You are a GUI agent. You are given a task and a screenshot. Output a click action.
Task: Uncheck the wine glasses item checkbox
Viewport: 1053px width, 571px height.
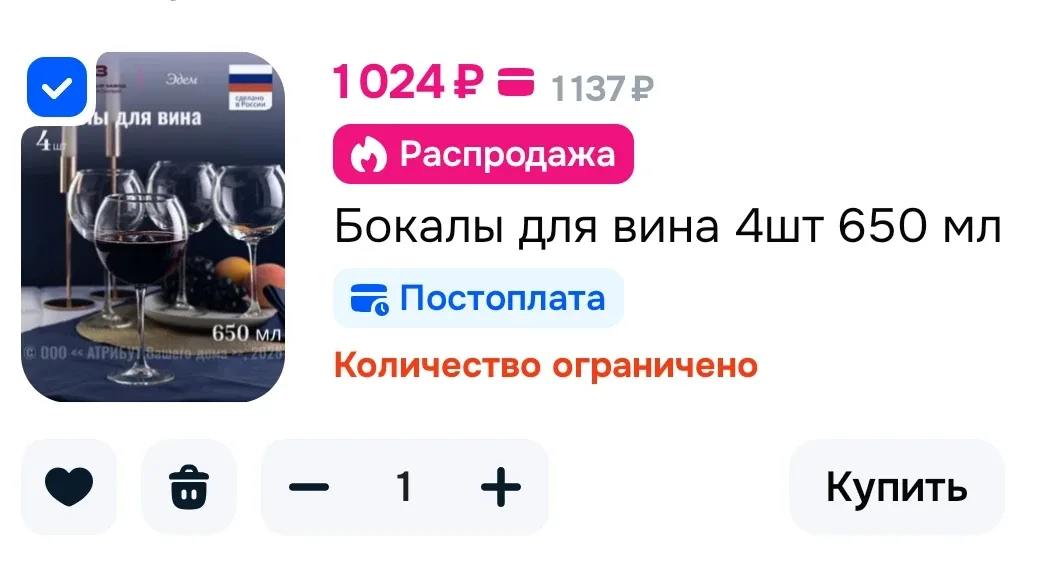point(56,88)
